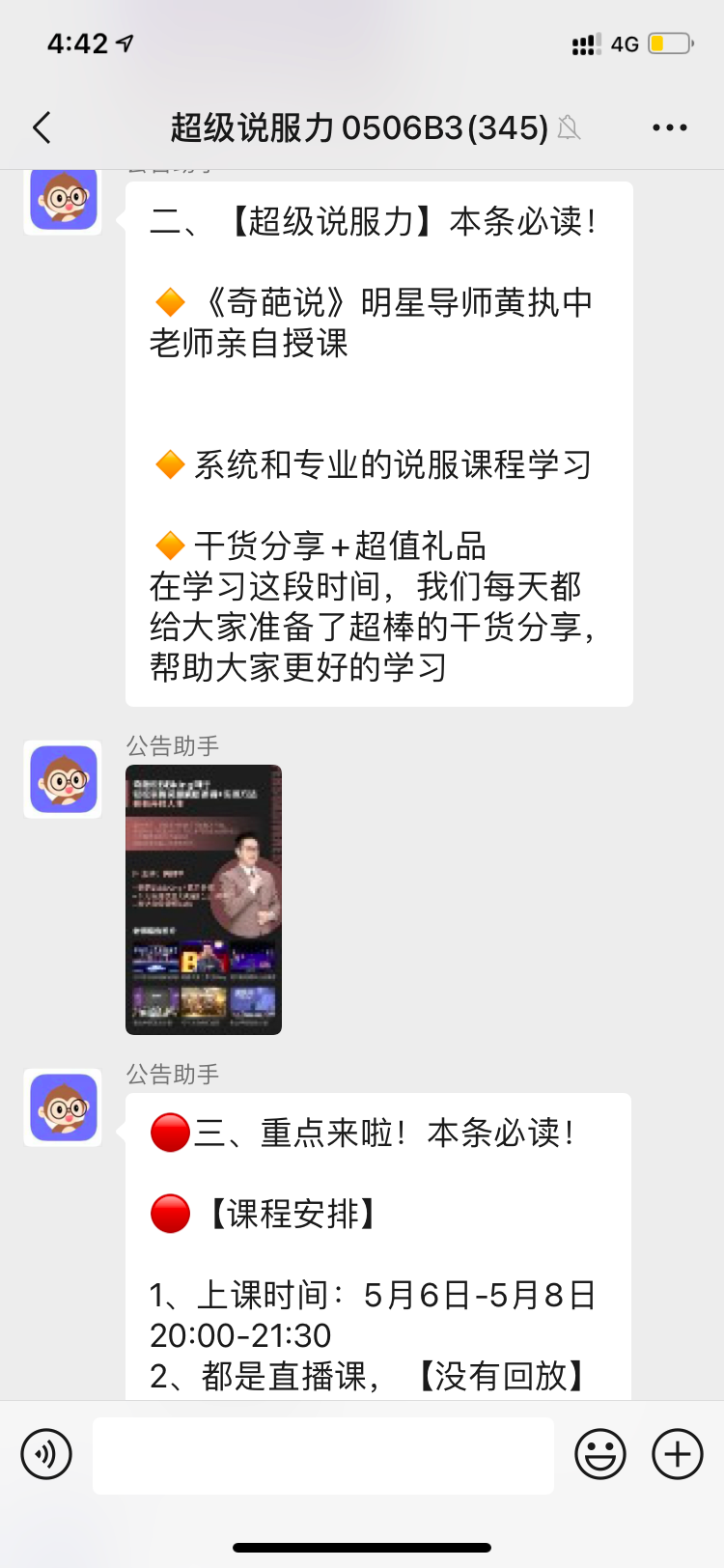
Task: Open 公告助手 avatar beside the poster image
Action: pyautogui.click(x=64, y=779)
